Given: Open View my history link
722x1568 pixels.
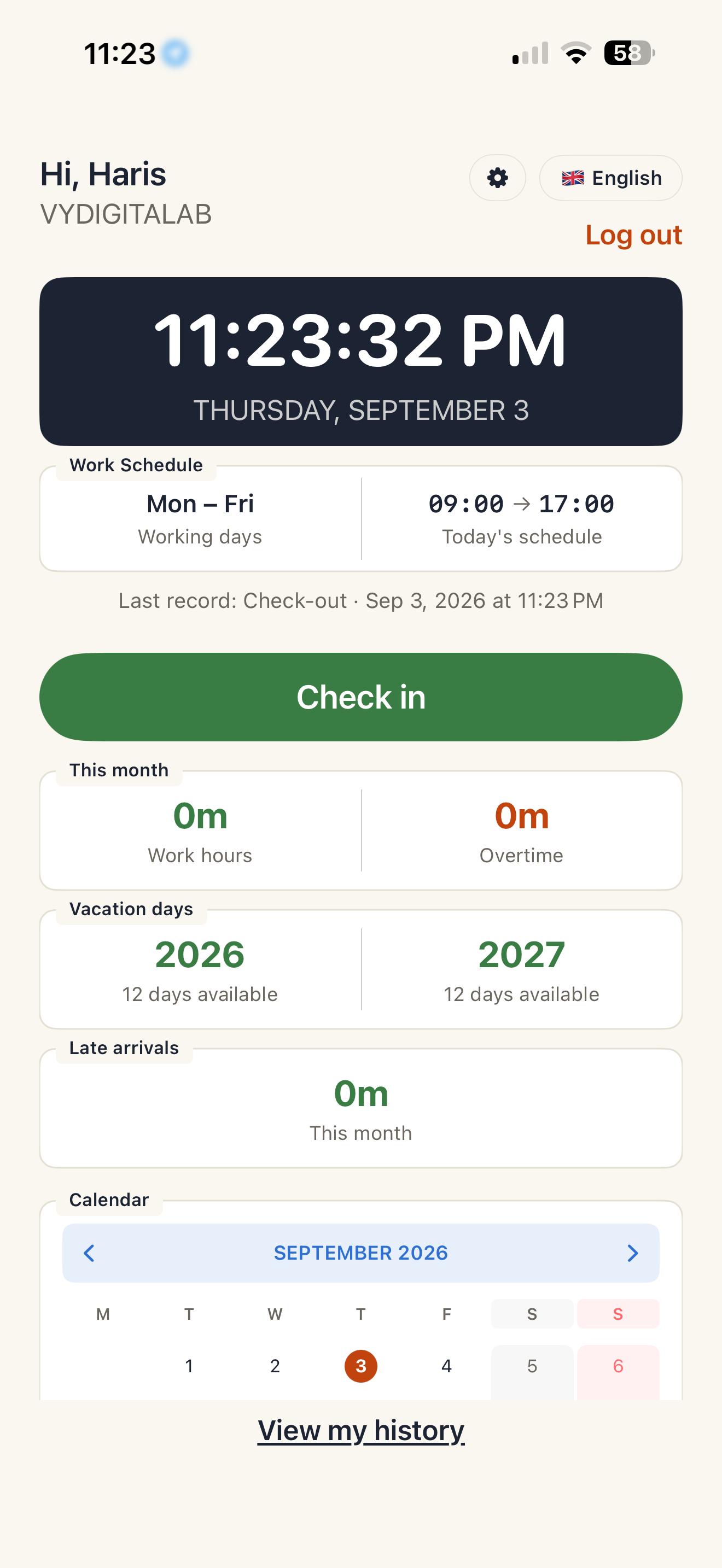Looking at the screenshot, I should [361, 1430].
